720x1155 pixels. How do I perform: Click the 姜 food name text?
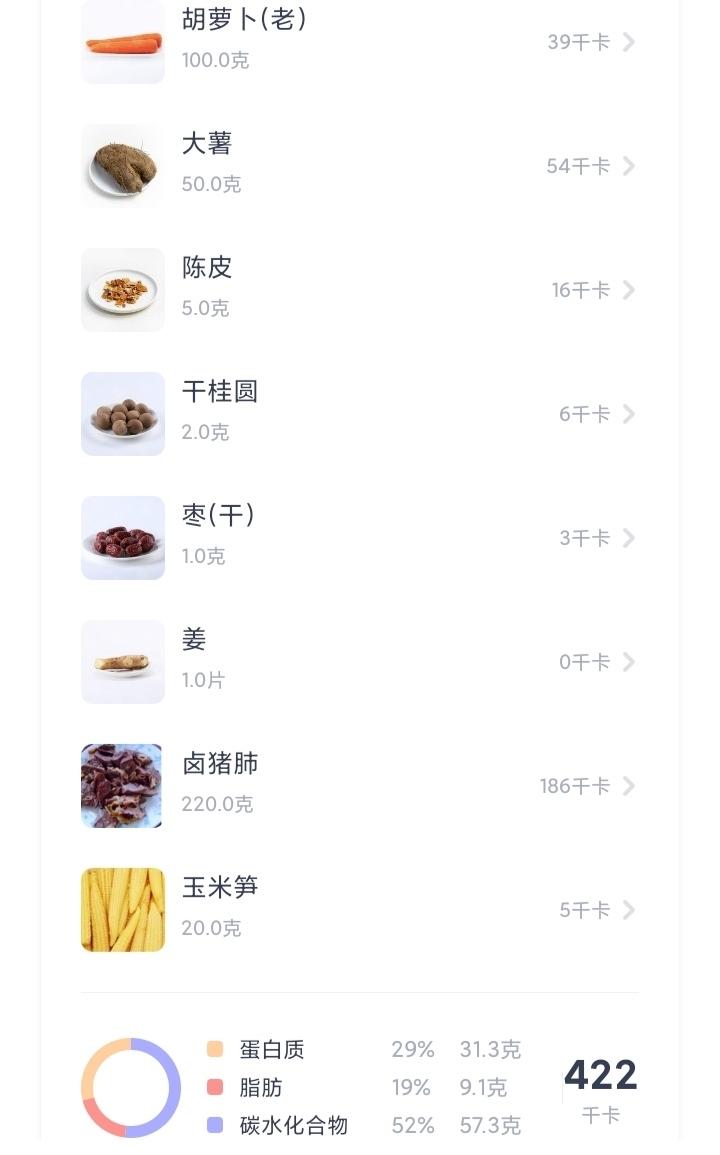click(x=193, y=640)
